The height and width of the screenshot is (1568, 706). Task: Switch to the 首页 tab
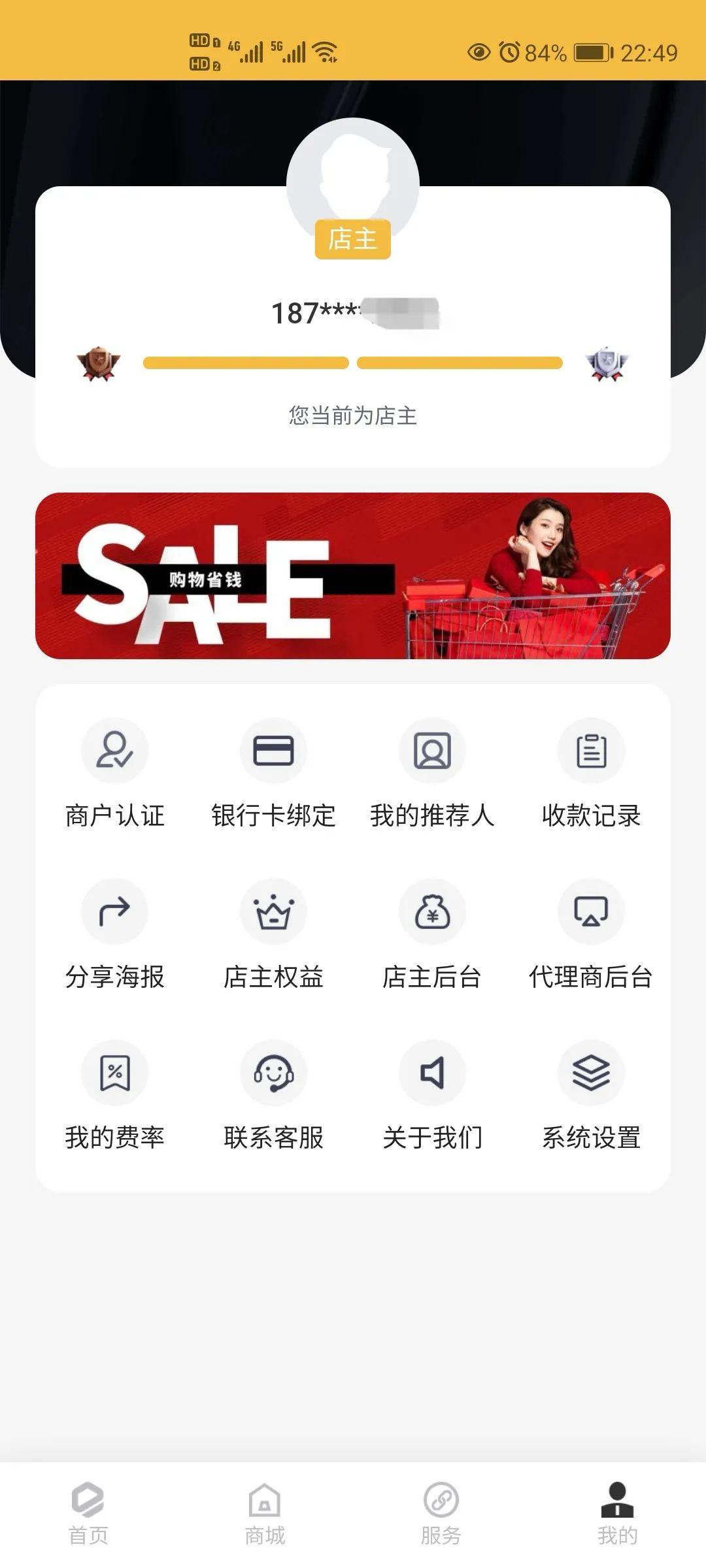pyautogui.click(x=88, y=1514)
